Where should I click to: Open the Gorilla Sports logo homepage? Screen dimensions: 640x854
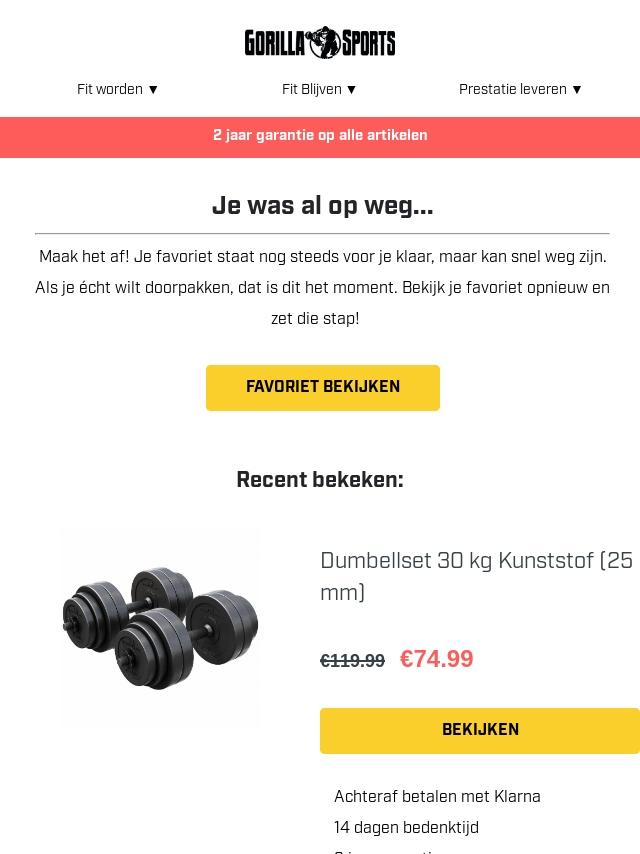click(320, 43)
